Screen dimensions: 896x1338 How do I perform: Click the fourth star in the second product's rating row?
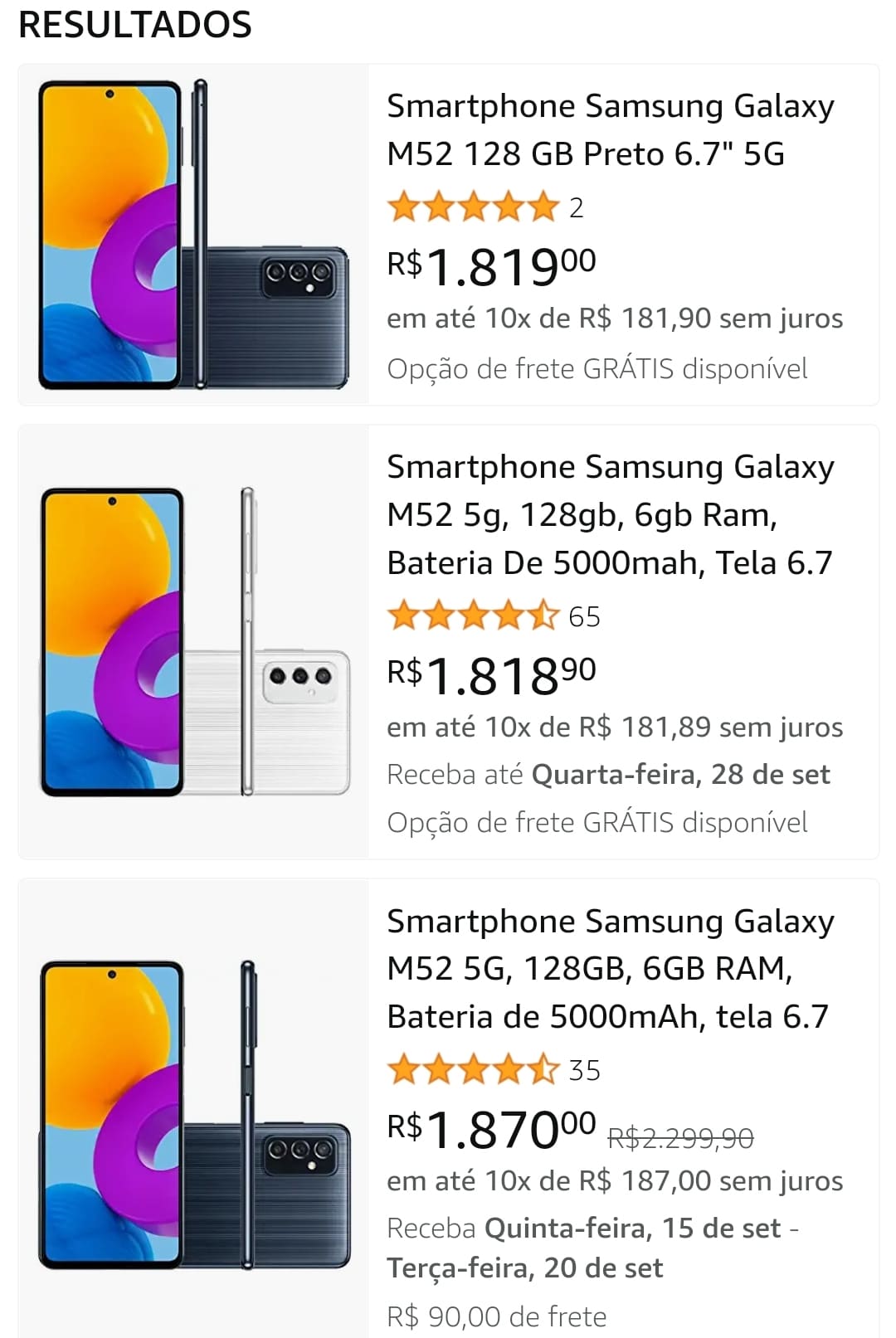coord(509,616)
